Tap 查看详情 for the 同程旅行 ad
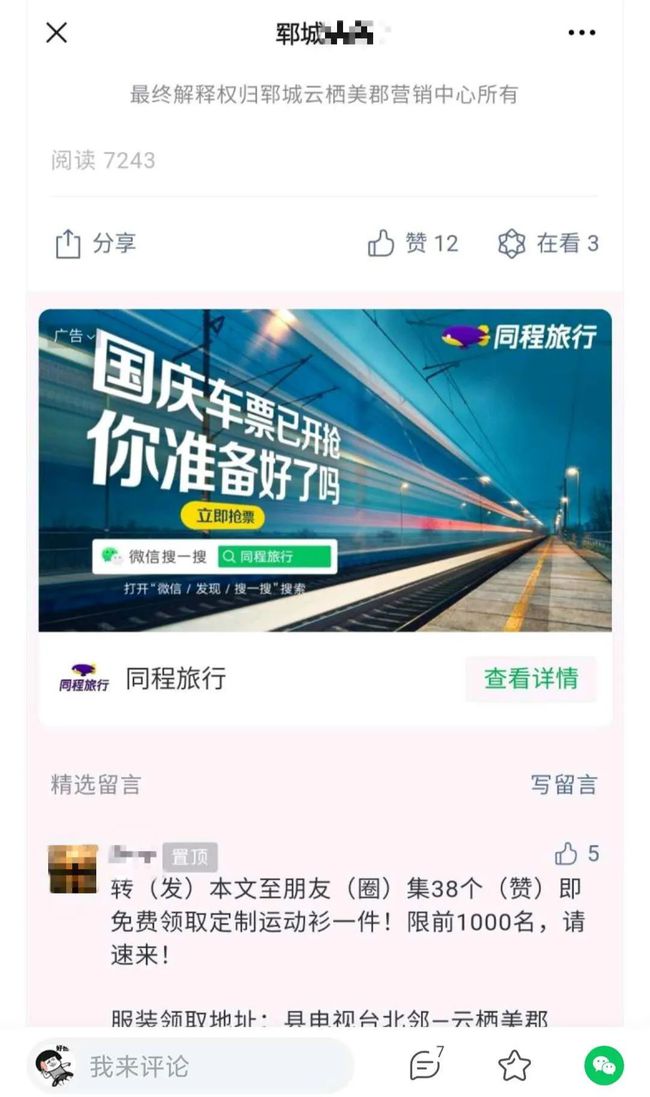This screenshot has height=1097, width=650. [x=531, y=679]
